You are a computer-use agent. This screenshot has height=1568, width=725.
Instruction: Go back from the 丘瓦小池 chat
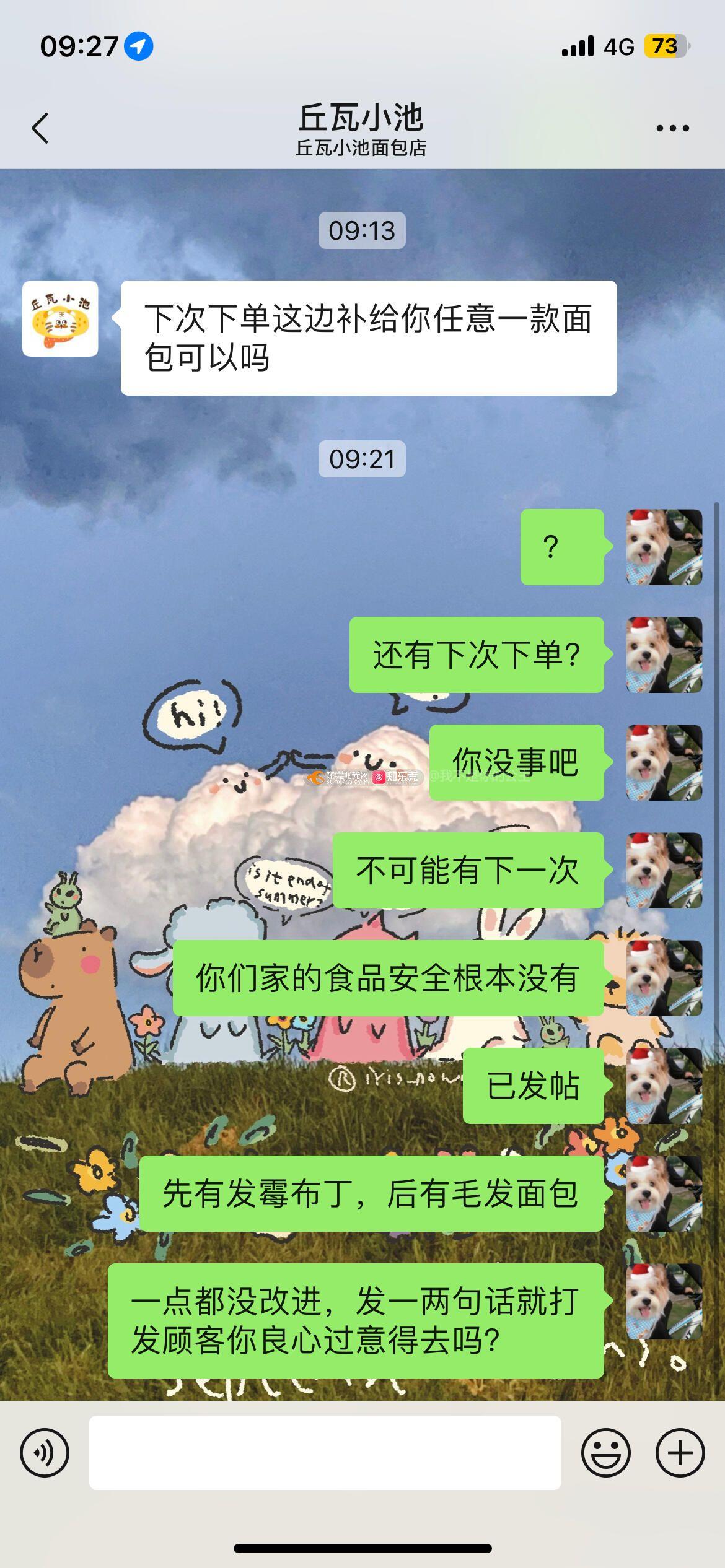click(40, 128)
